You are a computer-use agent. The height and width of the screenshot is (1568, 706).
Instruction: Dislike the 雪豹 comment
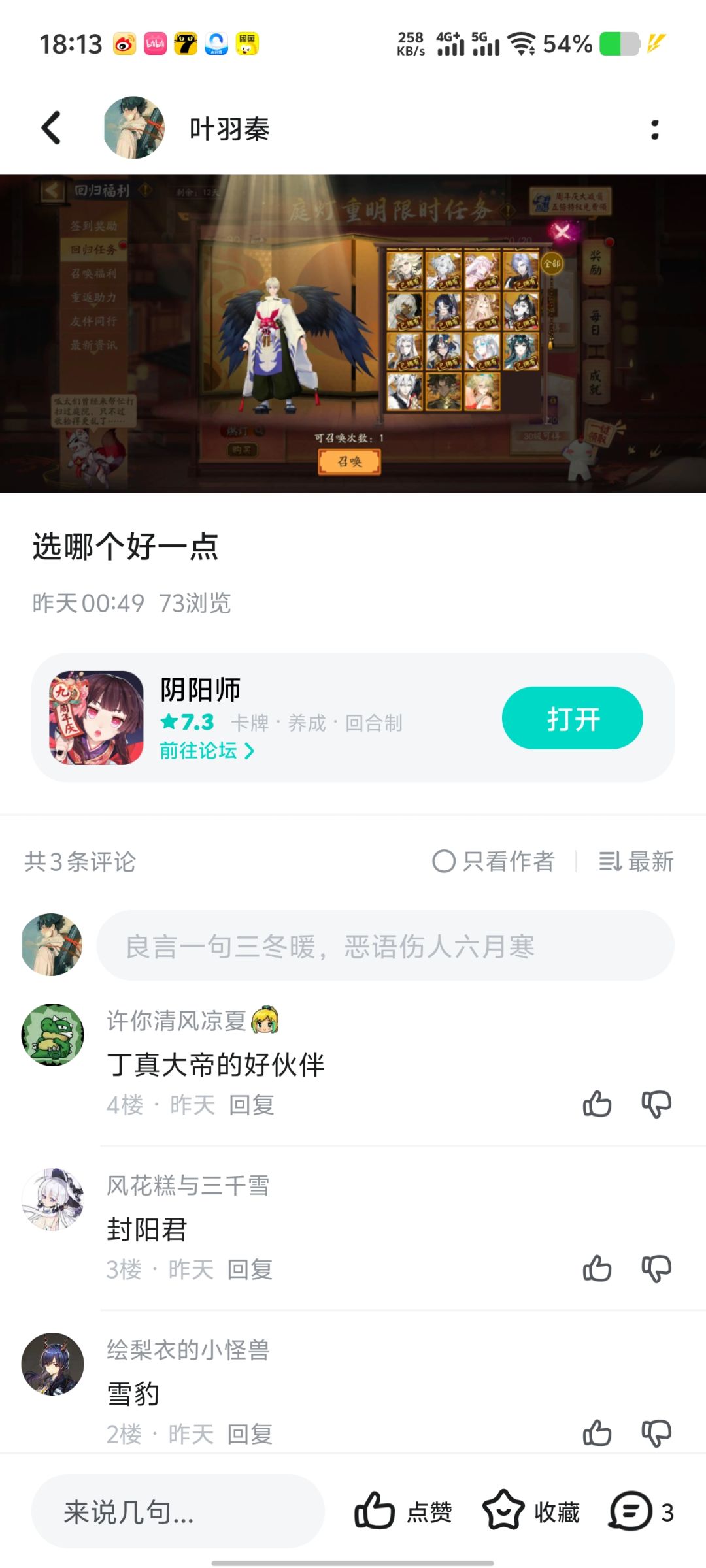click(x=656, y=1433)
